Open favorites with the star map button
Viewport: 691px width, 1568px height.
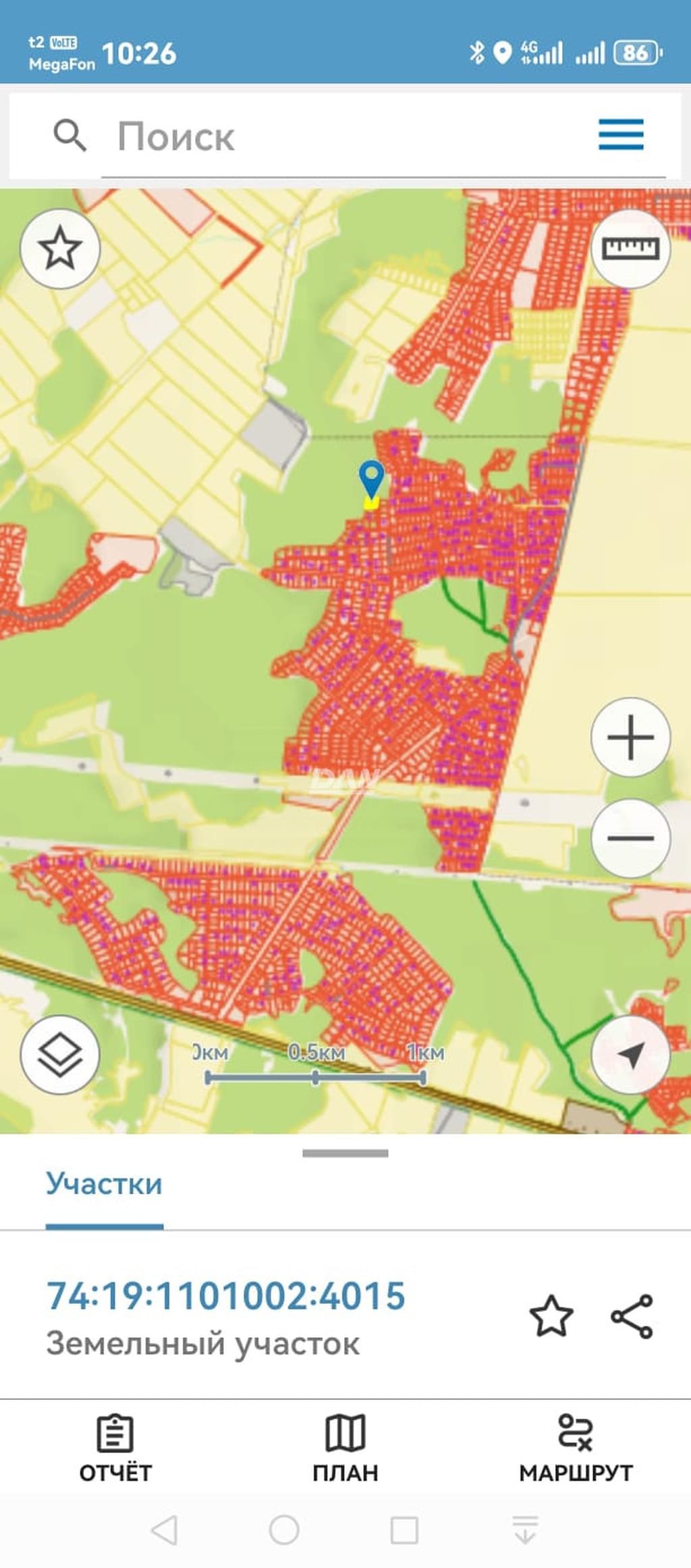click(x=60, y=249)
